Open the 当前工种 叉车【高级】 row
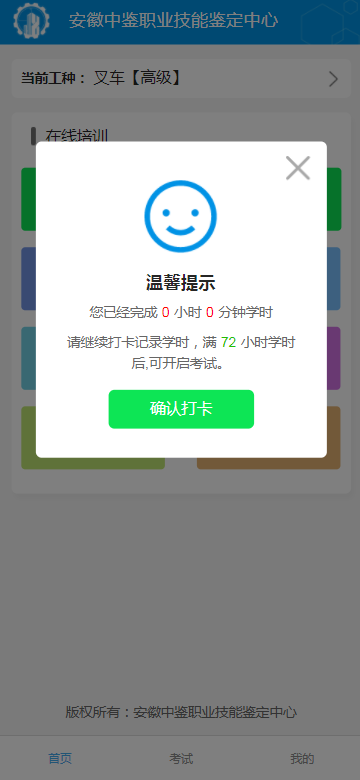Screen dimensions: 360x780 tap(181, 79)
